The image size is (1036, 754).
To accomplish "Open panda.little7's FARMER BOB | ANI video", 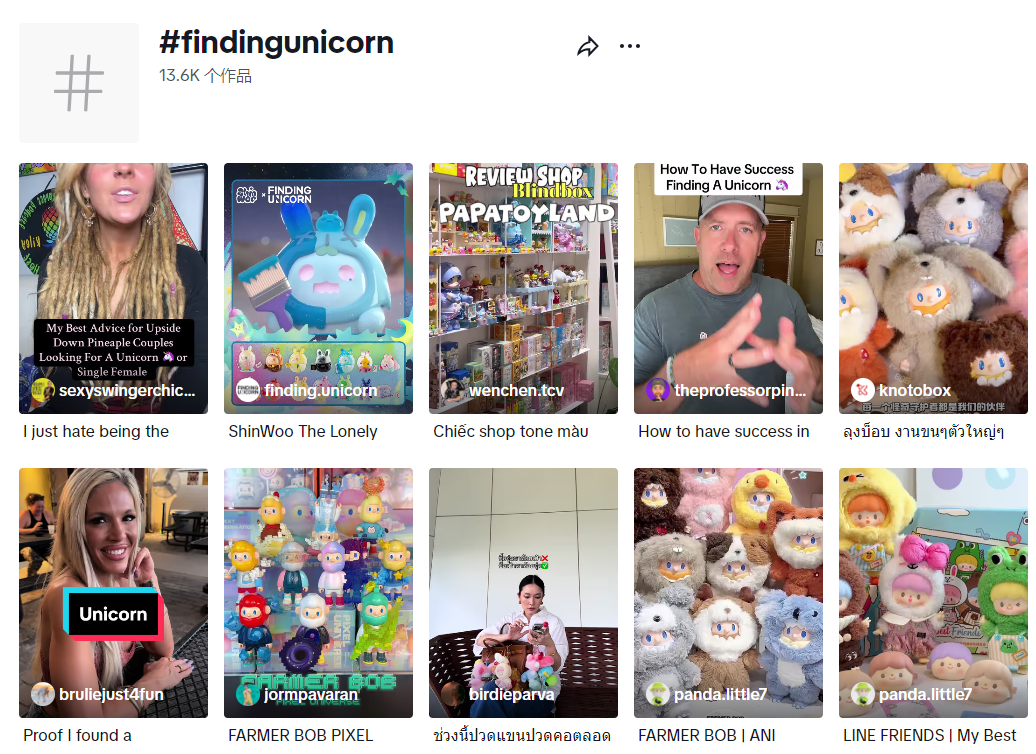I will (728, 592).
